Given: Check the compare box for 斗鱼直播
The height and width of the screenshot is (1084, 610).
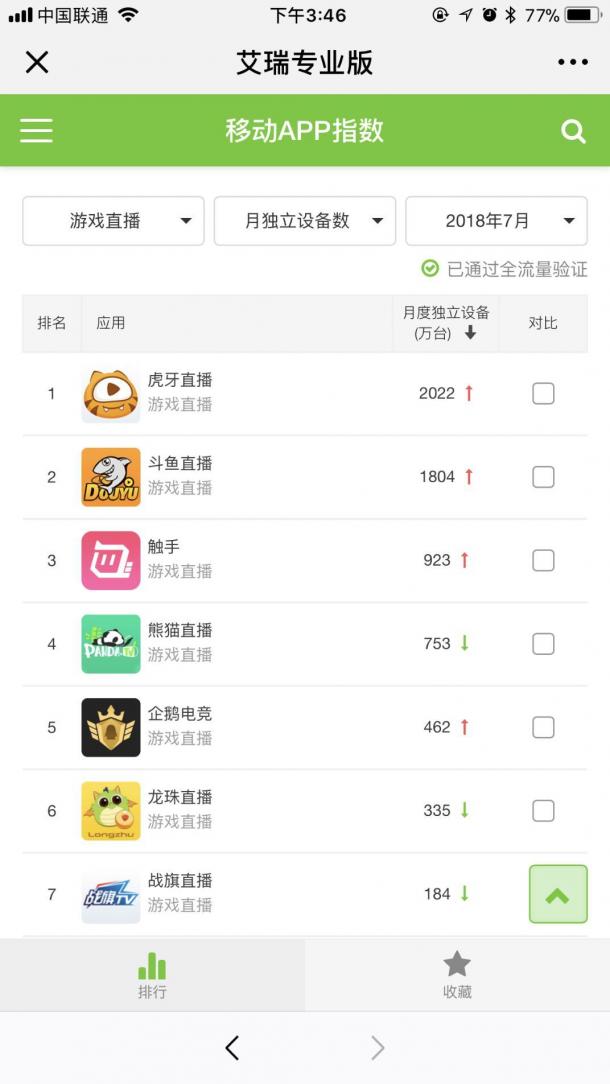Looking at the screenshot, I should [543, 476].
